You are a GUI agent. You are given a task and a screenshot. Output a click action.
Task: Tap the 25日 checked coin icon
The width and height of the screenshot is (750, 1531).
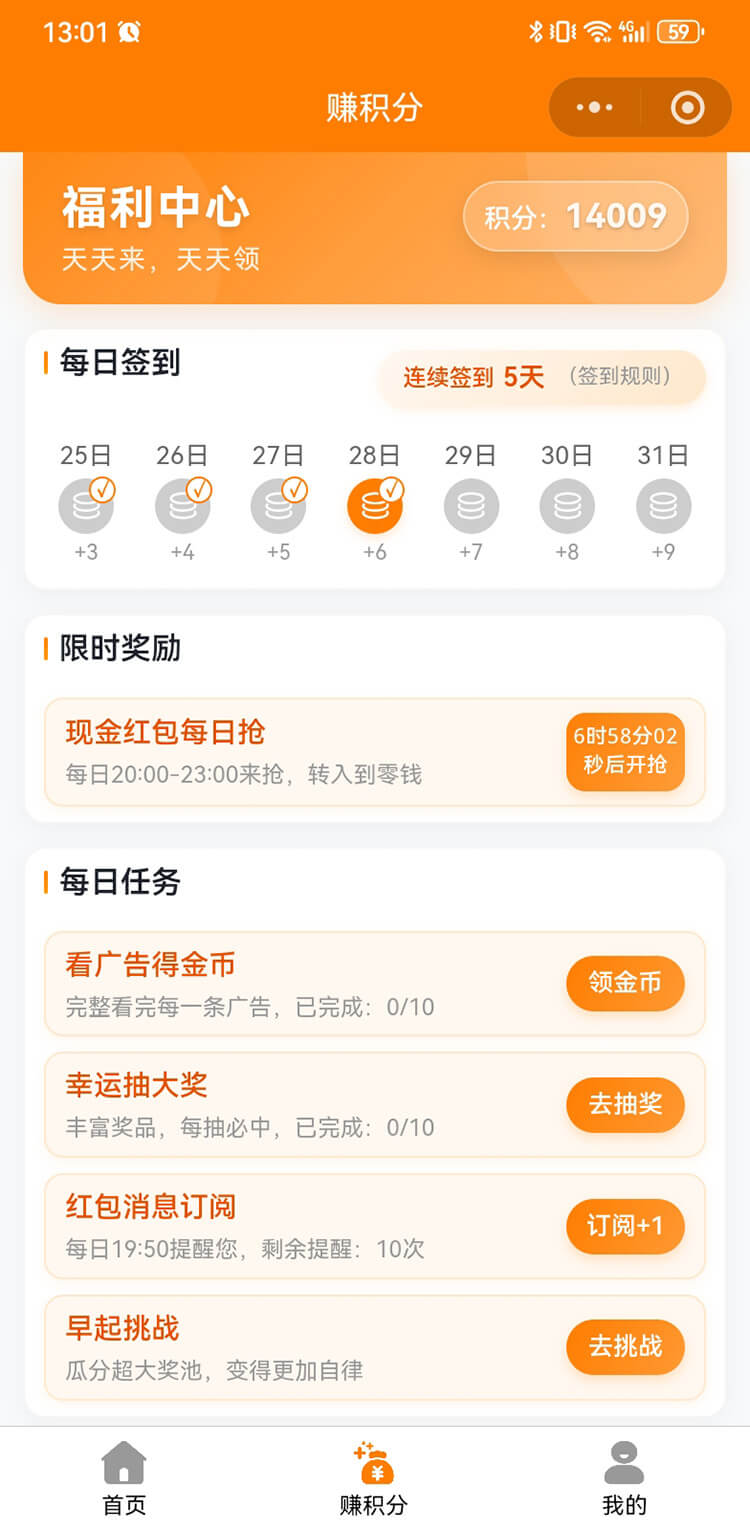tap(87, 505)
